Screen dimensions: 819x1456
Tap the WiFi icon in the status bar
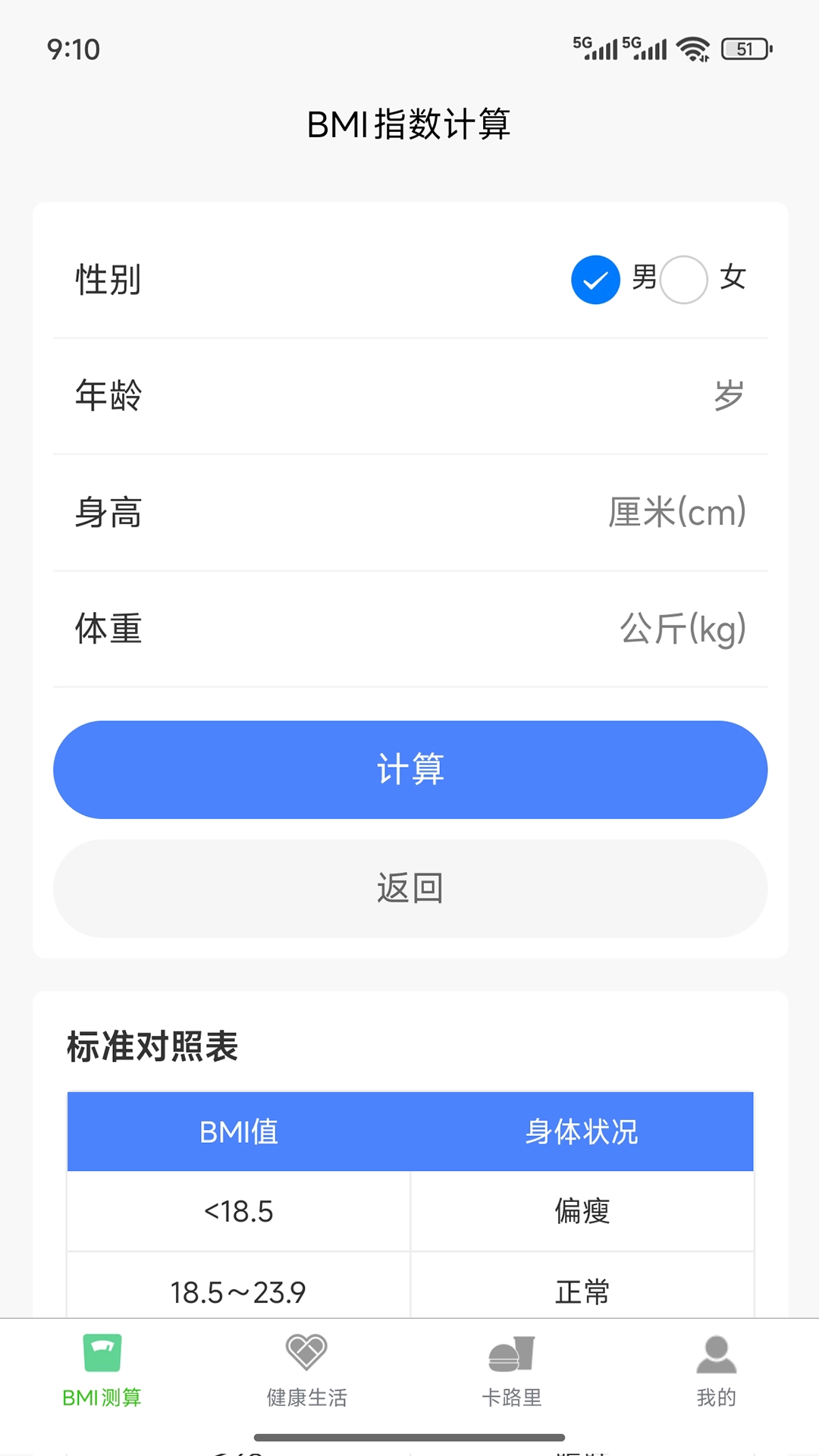(x=692, y=48)
